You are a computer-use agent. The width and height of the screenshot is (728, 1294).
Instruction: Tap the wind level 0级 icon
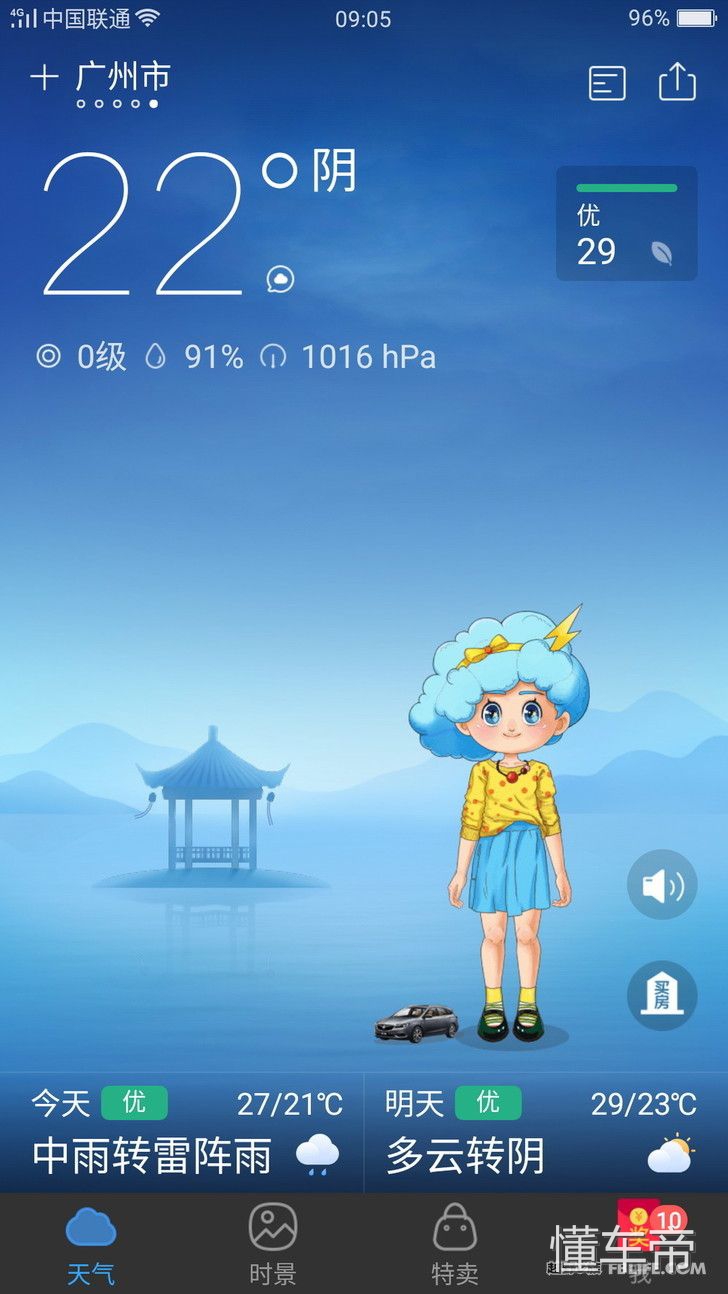click(48, 357)
